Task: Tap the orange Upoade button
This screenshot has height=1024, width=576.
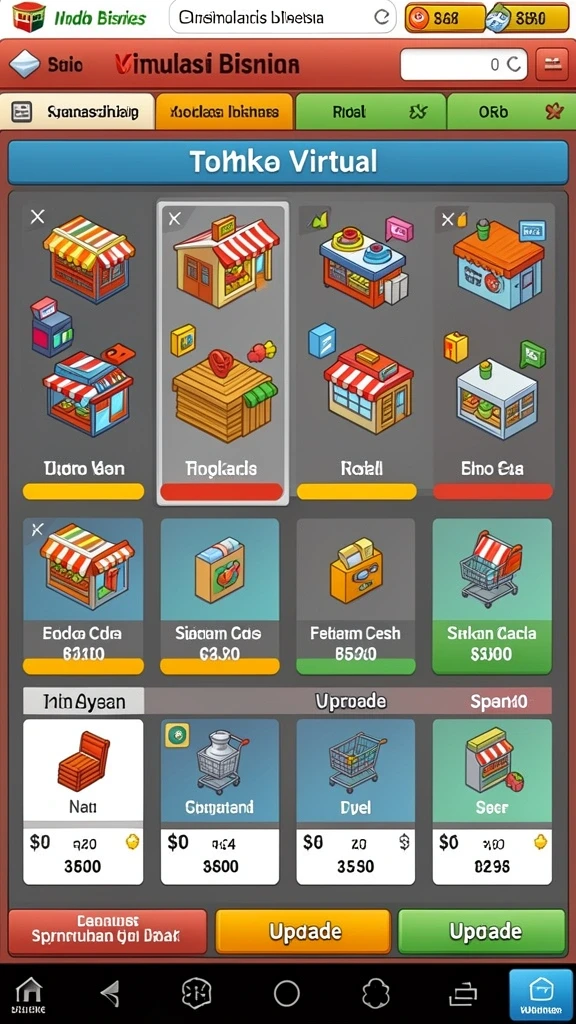Action: [x=303, y=931]
